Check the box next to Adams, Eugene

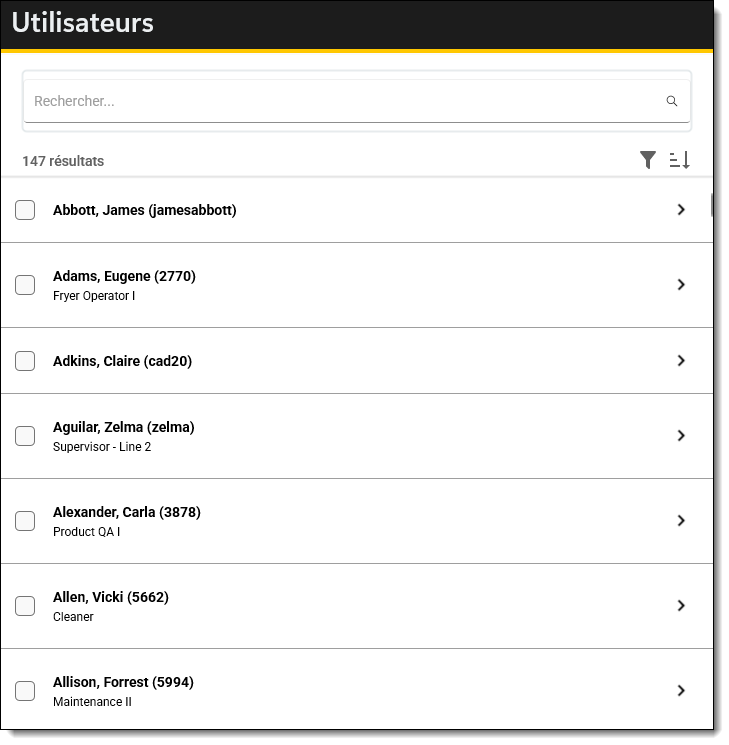pos(25,285)
